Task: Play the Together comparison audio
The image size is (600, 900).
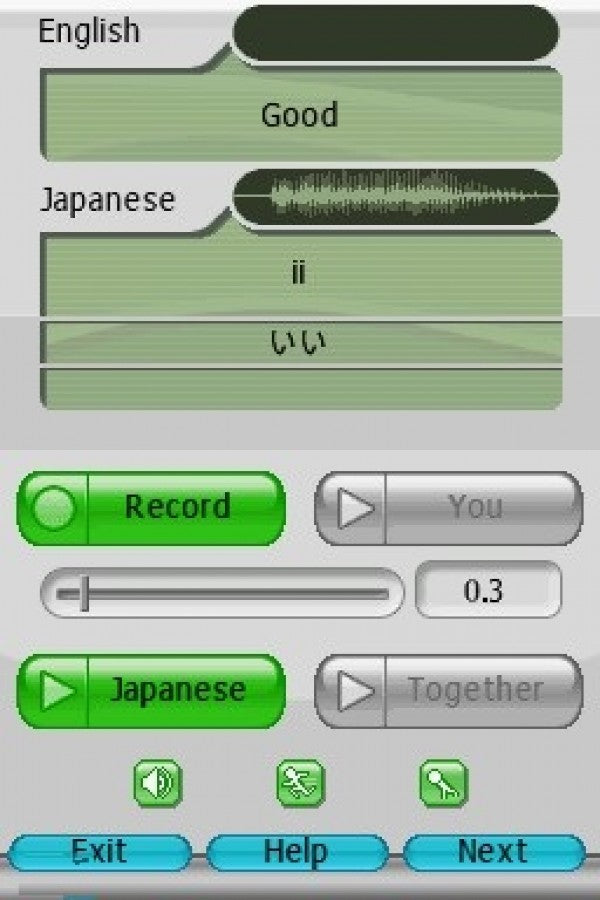Action: point(448,690)
